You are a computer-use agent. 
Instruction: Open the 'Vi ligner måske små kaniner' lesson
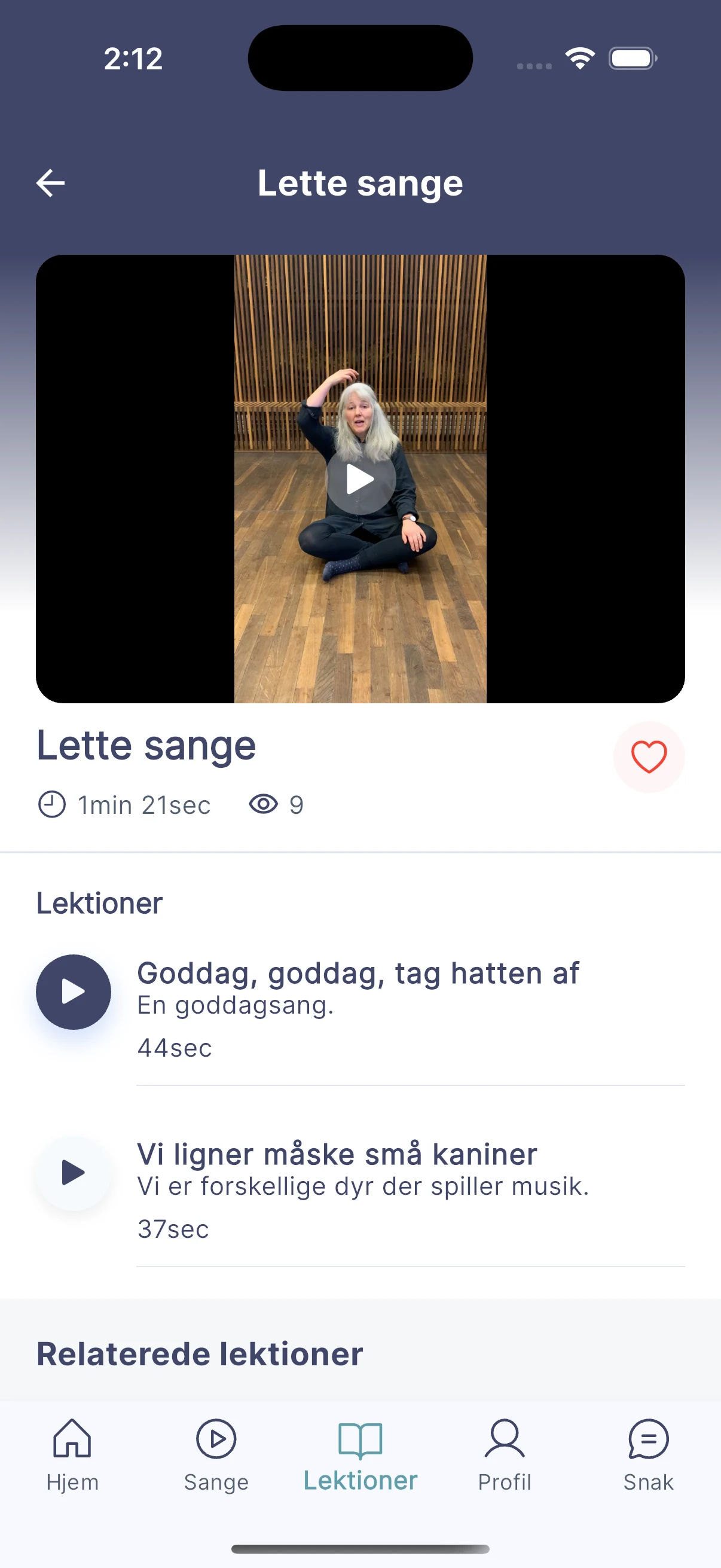337,1154
